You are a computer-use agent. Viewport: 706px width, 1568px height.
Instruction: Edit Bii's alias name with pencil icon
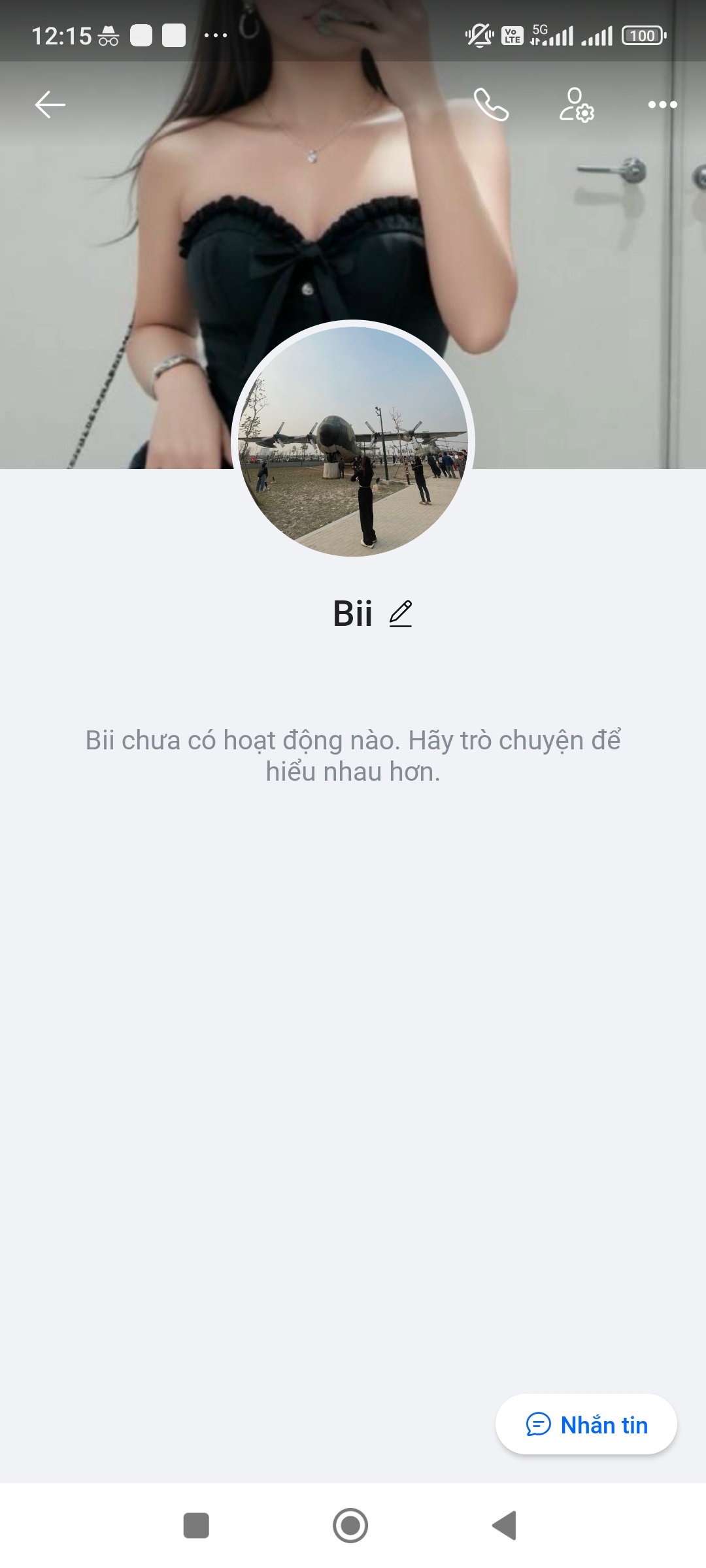click(x=401, y=614)
